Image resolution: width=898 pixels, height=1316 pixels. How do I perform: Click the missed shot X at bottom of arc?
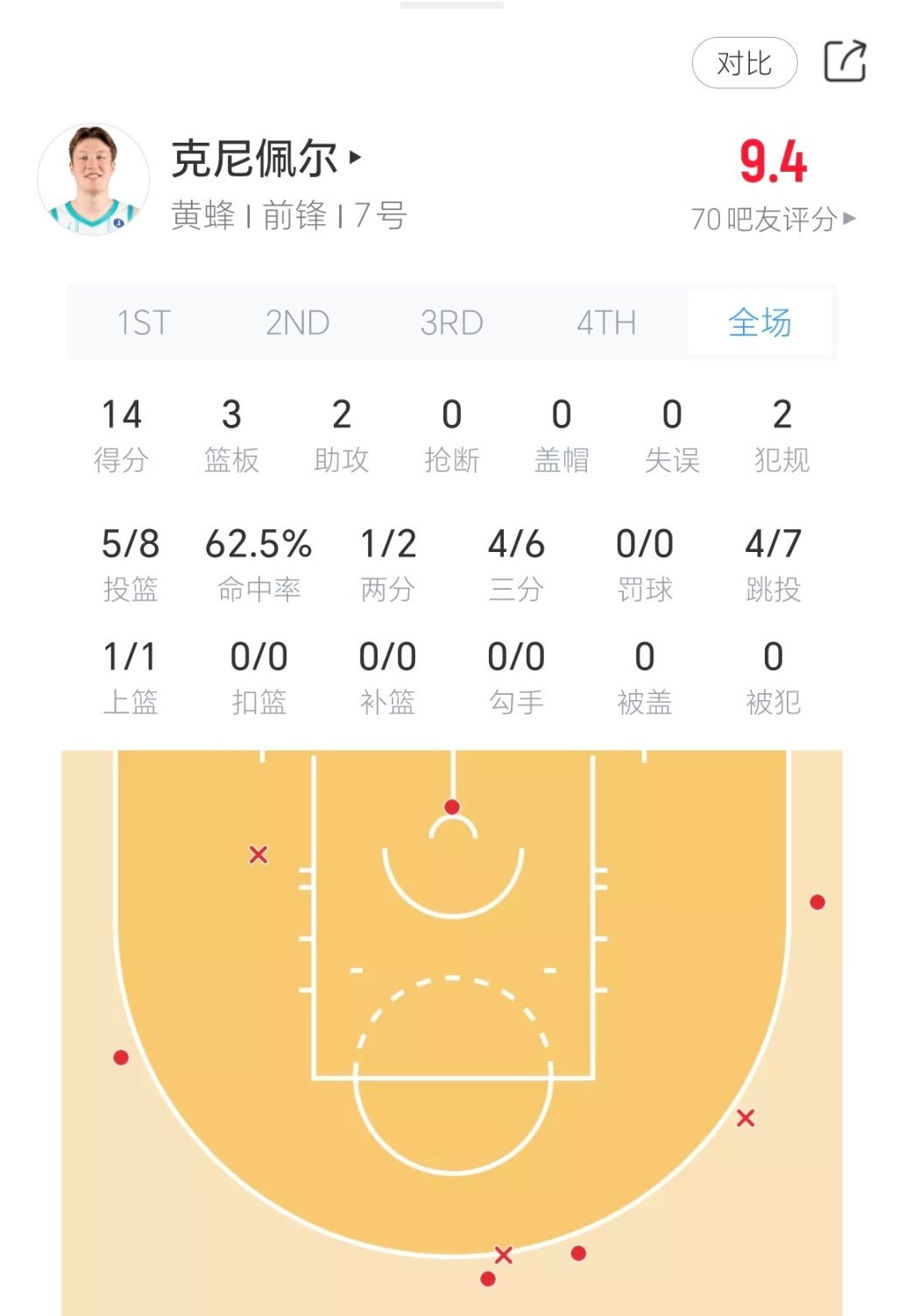click(502, 1255)
